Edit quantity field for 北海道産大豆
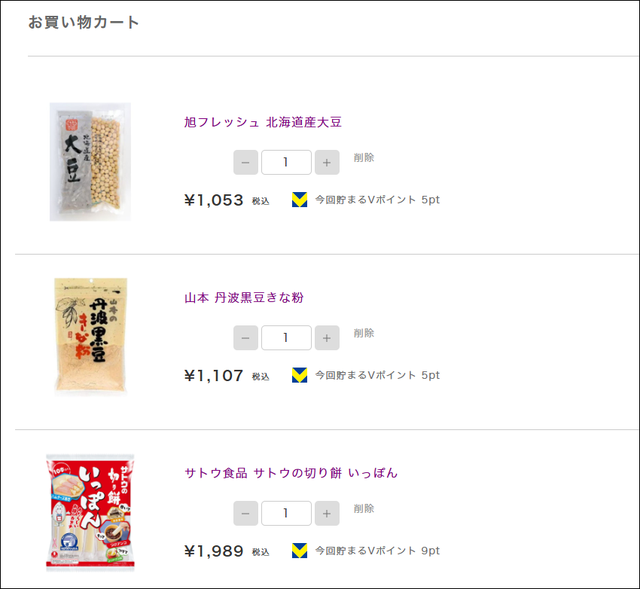640x589 pixels. 286,162
